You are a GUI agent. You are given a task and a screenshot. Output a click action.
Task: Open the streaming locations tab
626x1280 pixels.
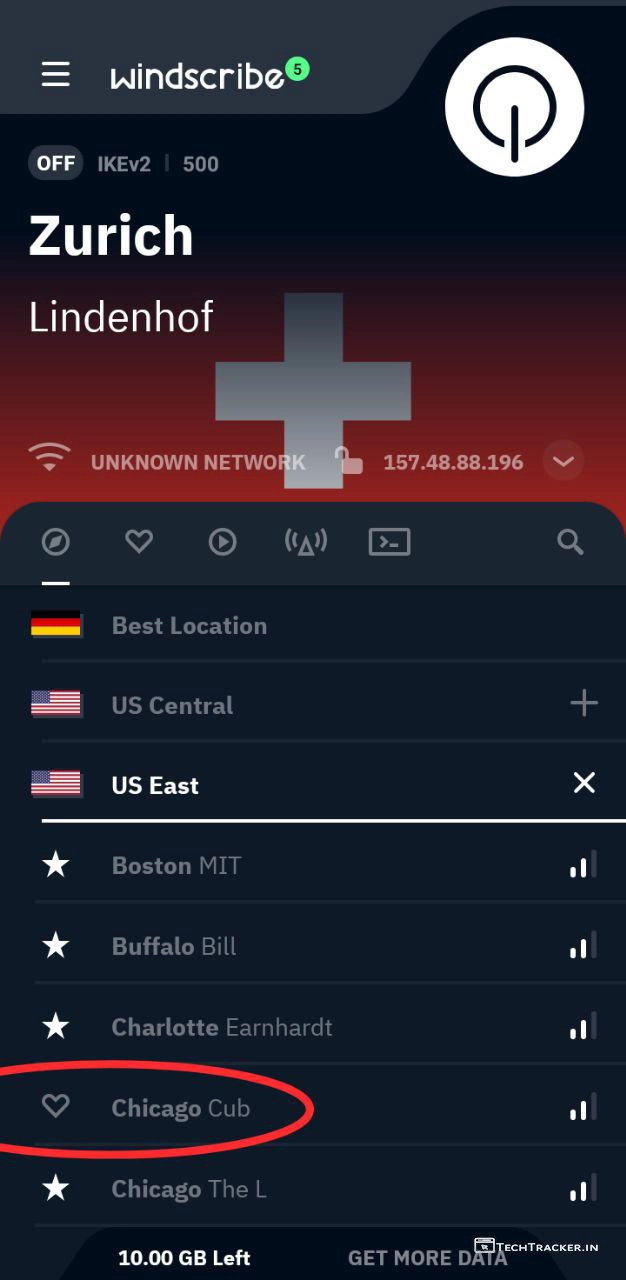[x=222, y=542]
